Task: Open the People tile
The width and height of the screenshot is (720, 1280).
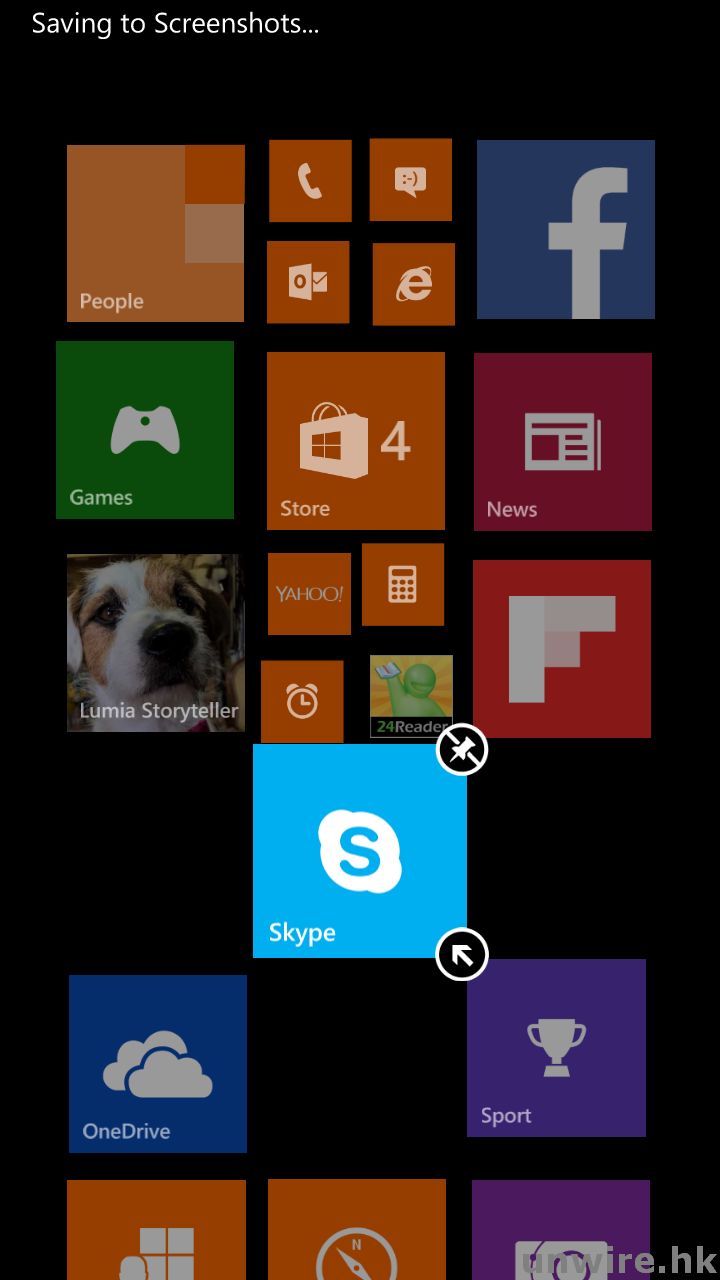Action: click(x=155, y=233)
